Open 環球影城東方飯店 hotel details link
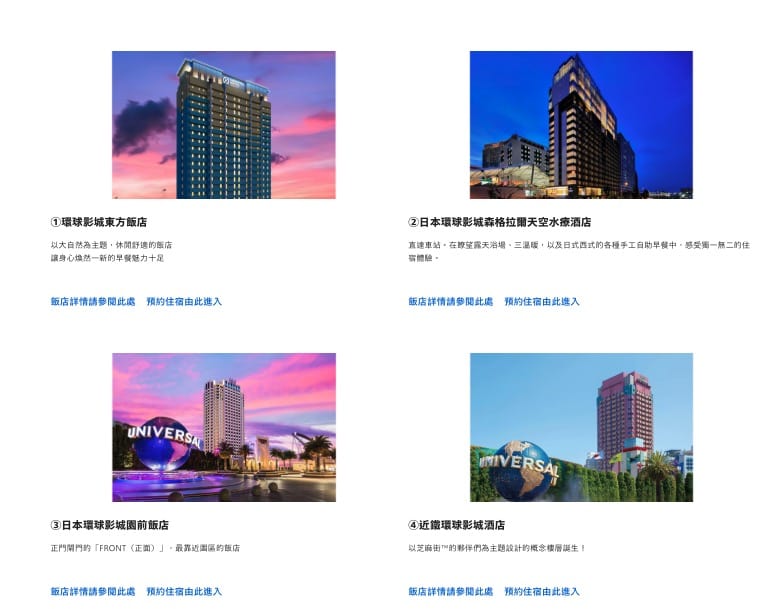Viewport: 780px width, 609px height. click(93, 301)
